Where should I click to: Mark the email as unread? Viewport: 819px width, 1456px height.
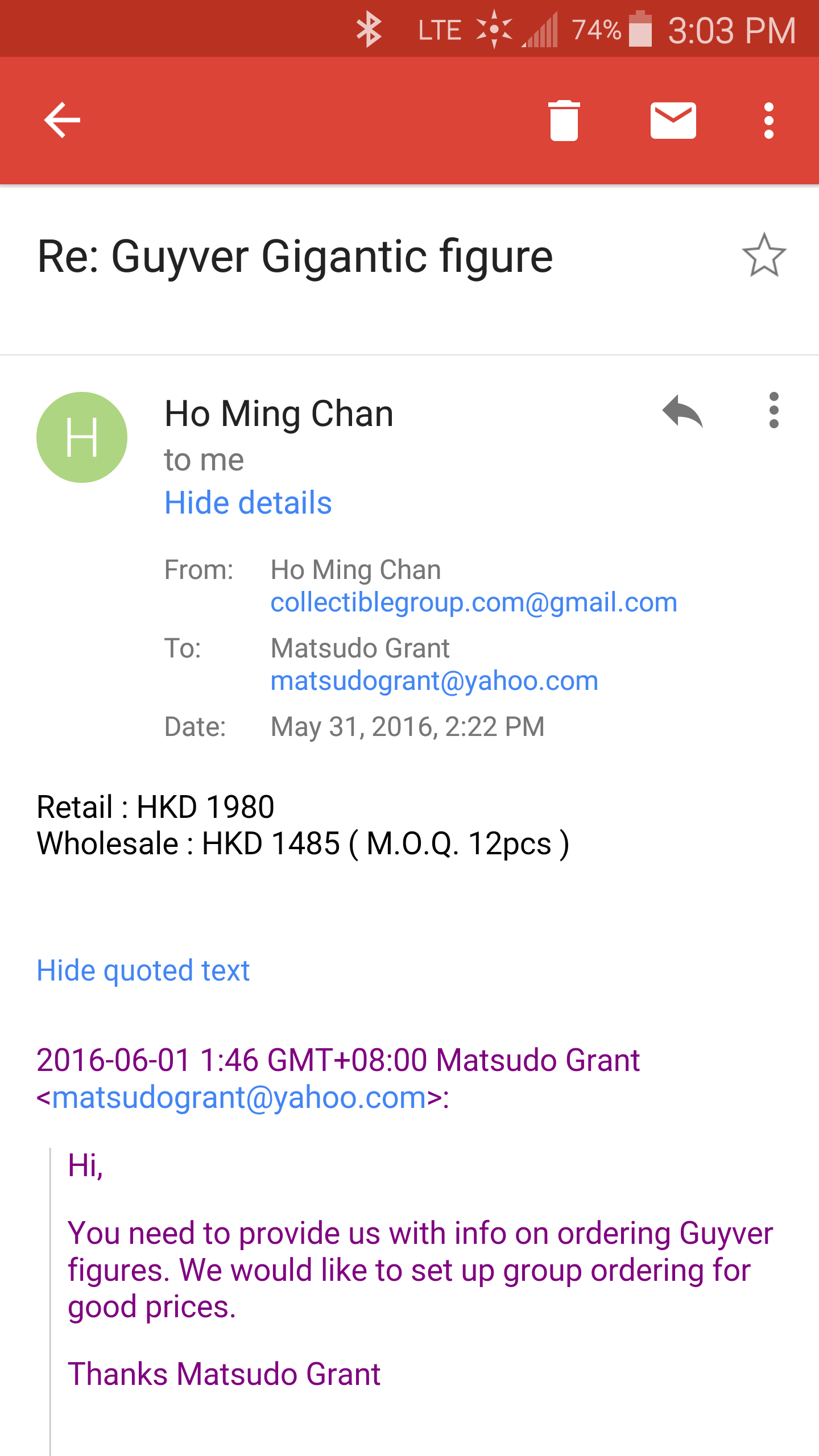pyautogui.click(x=673, y=121)
